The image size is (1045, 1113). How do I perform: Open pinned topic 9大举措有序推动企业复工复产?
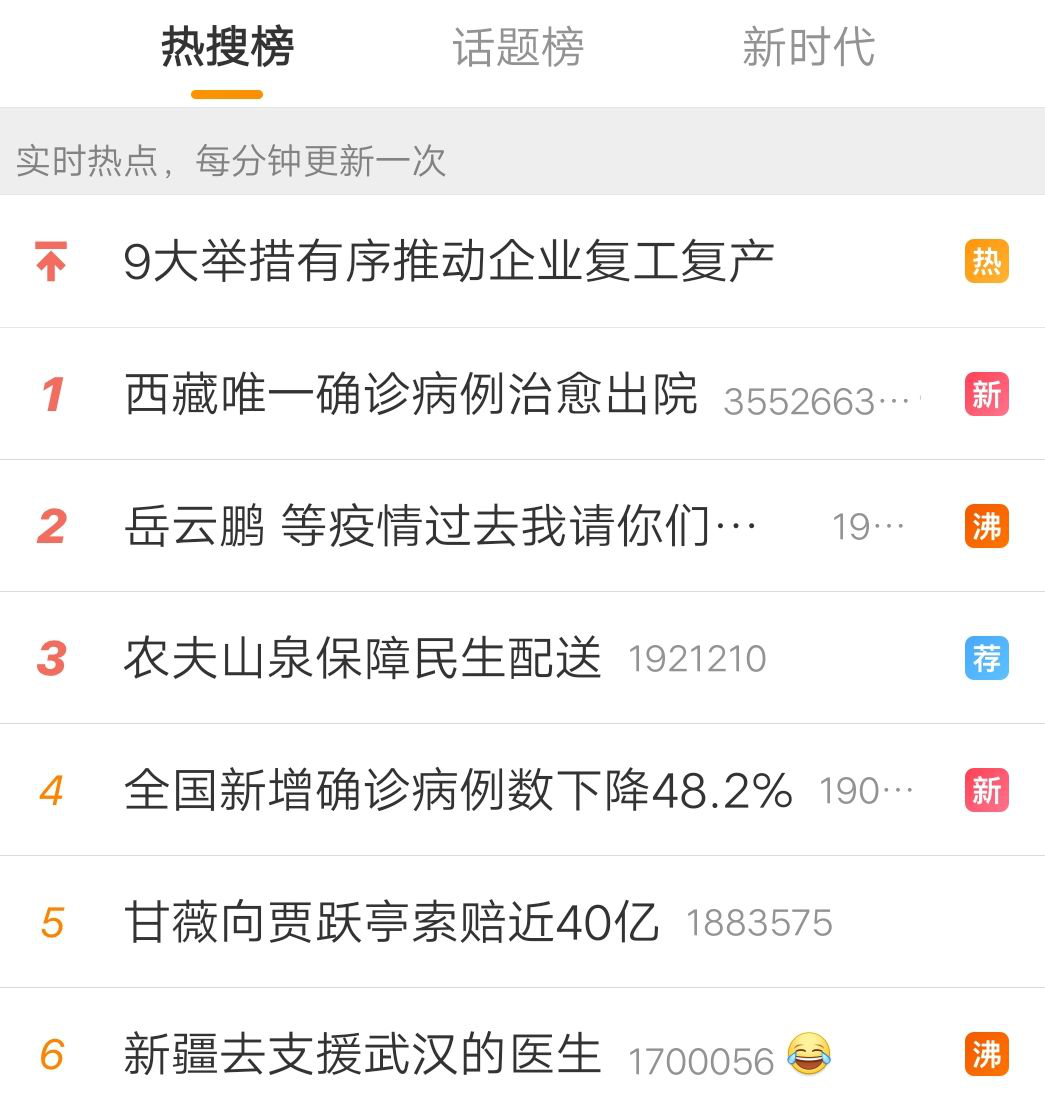(x=449, y=262)
